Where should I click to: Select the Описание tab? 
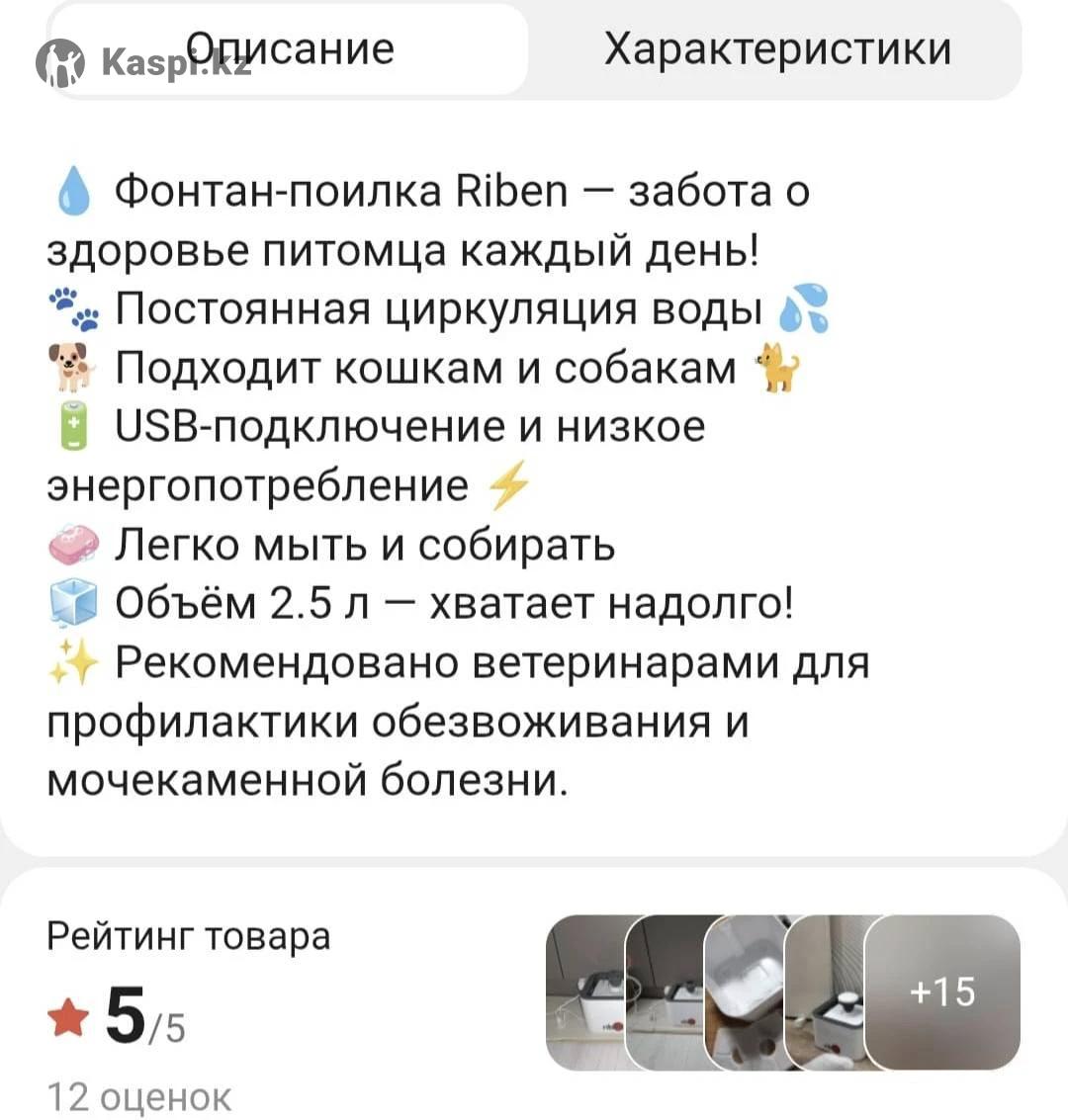[290, 49]
